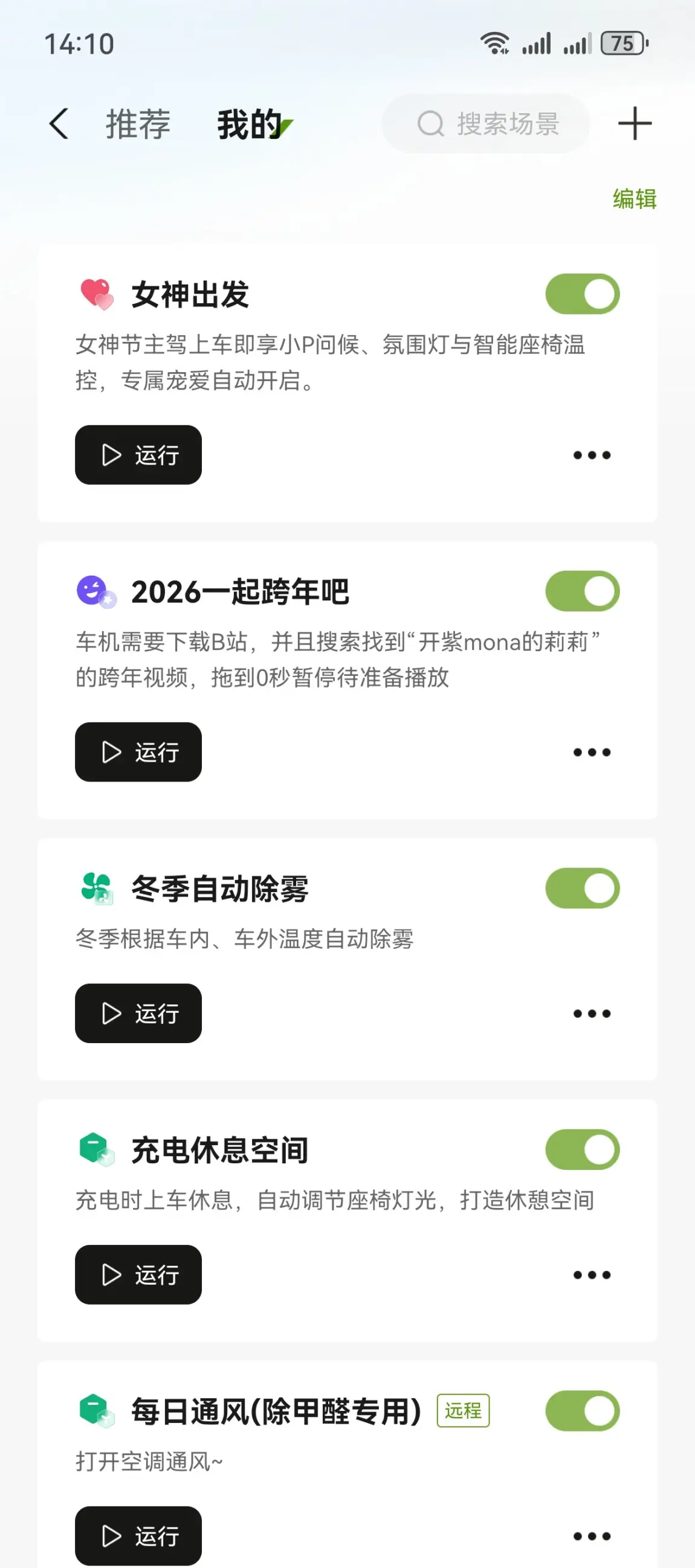695x1568 pixels.
Task: Add a new scene with plus icon
Action: point(635,124)
